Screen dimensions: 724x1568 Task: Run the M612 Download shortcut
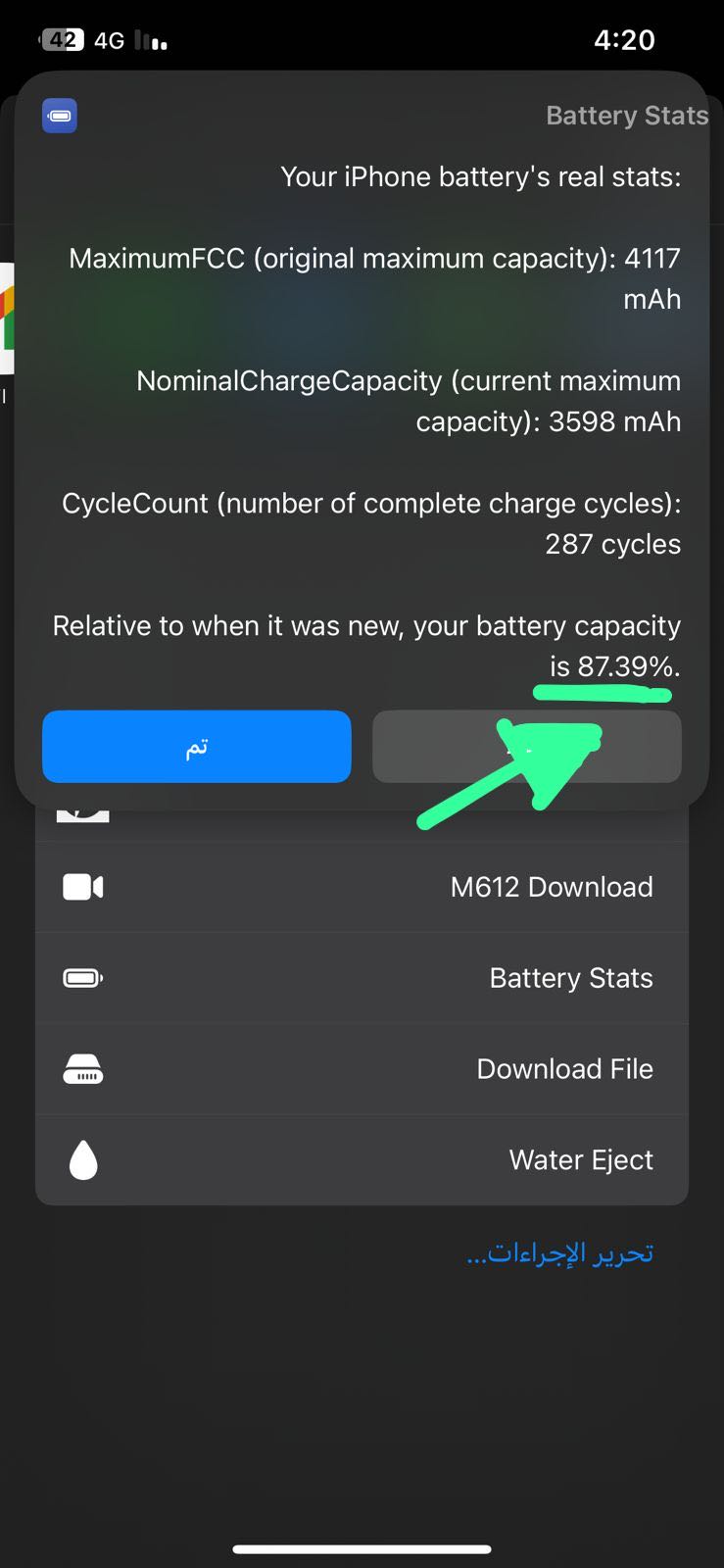[362, 887]
